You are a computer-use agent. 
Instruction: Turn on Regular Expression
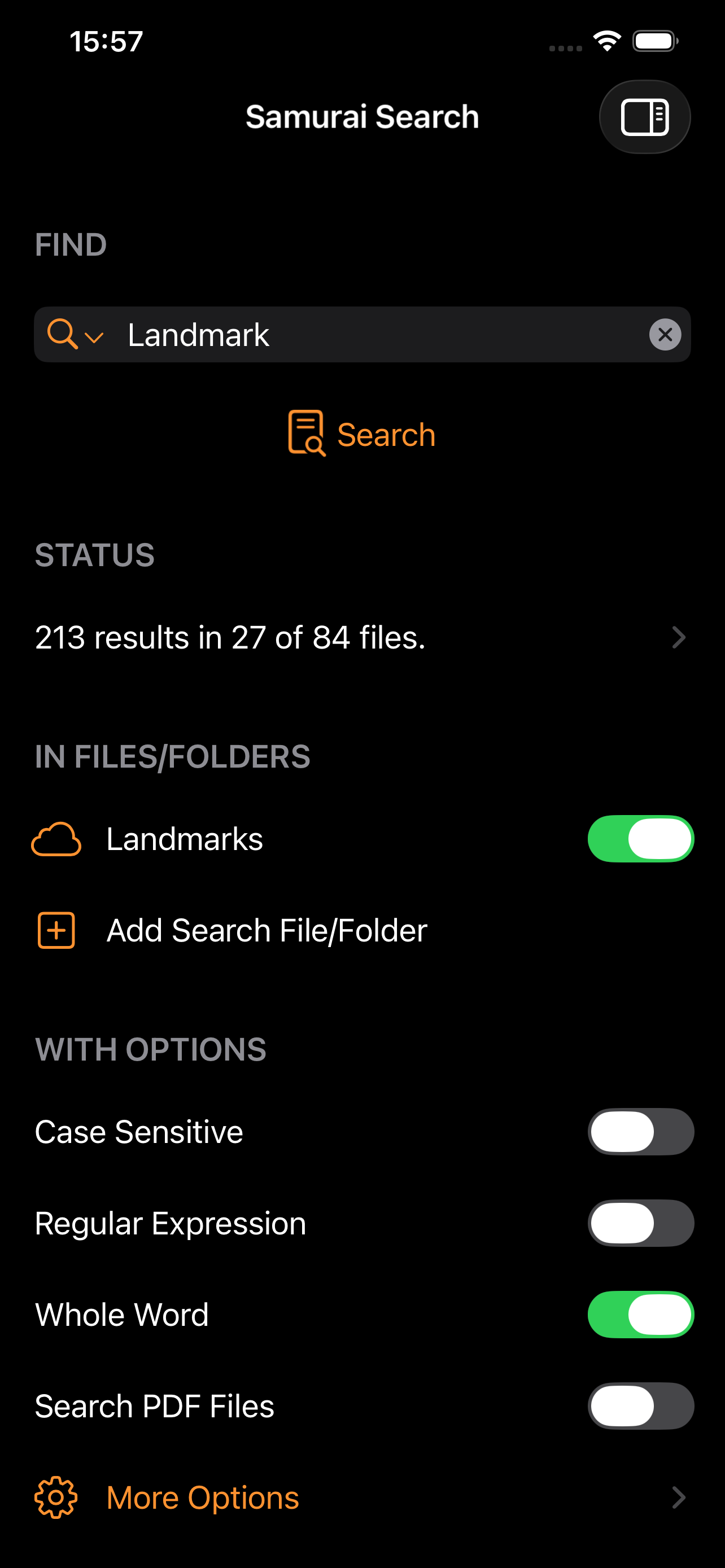point(640,1223)
